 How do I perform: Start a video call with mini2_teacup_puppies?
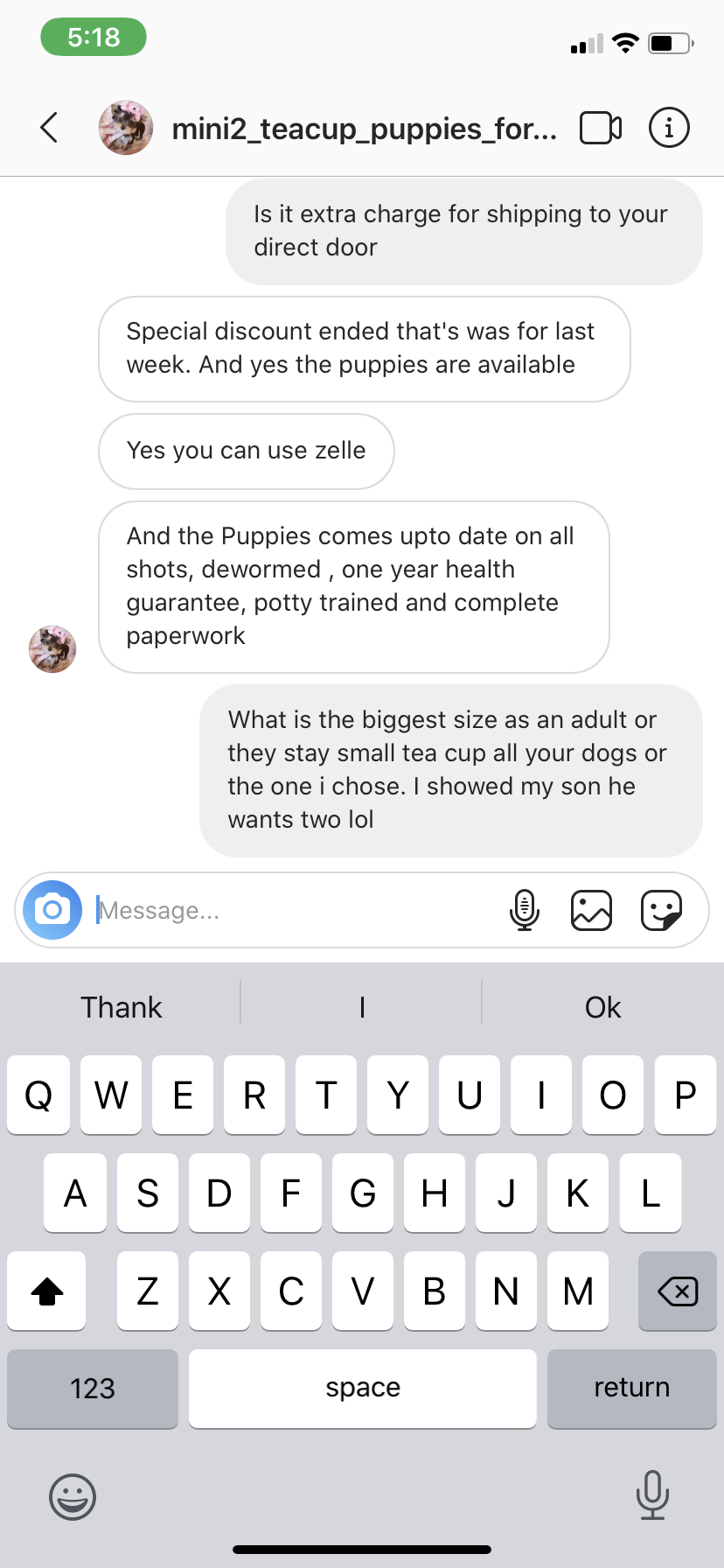pyautogui.click(x=601, y=128)
